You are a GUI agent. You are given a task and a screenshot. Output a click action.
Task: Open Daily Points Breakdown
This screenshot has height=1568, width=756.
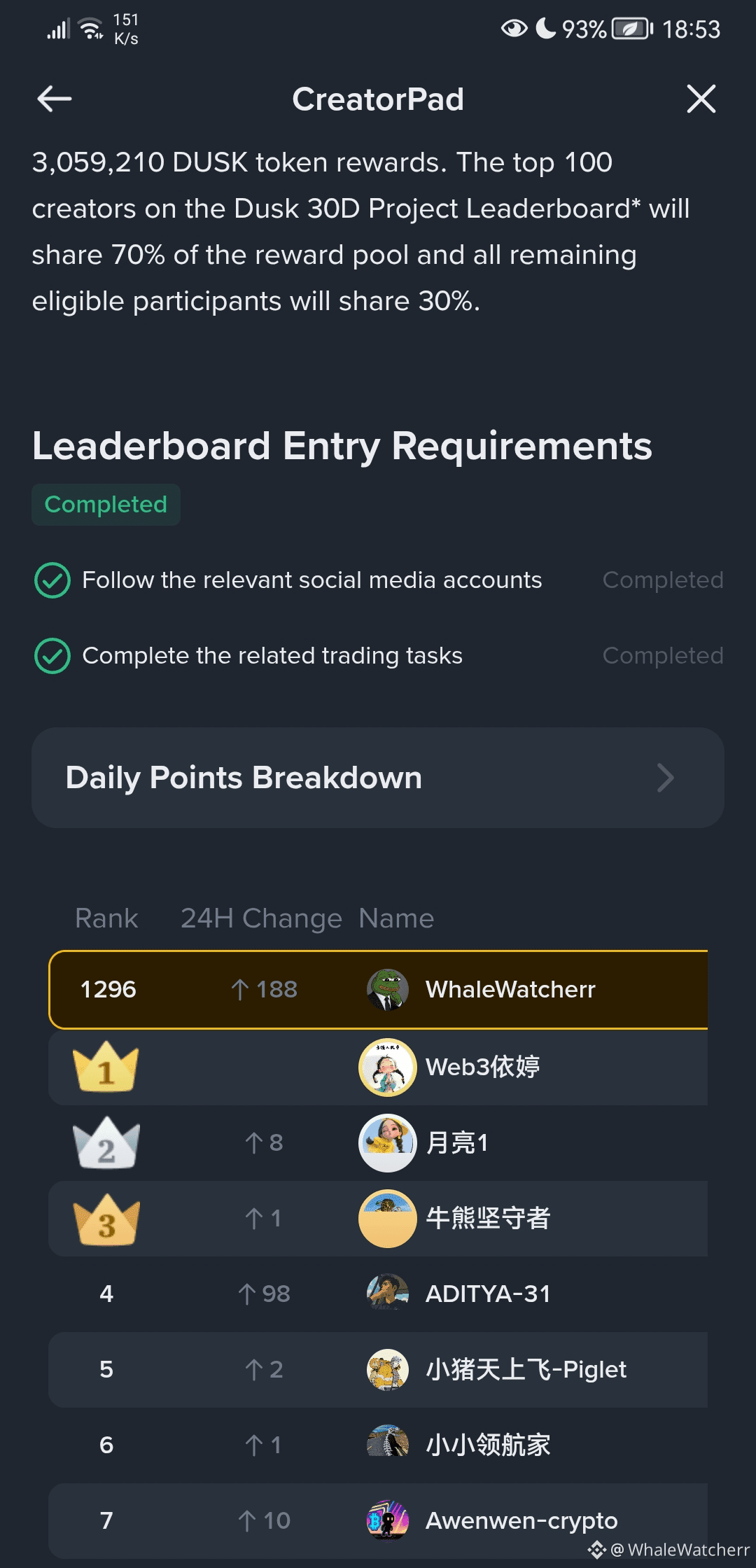378,778
